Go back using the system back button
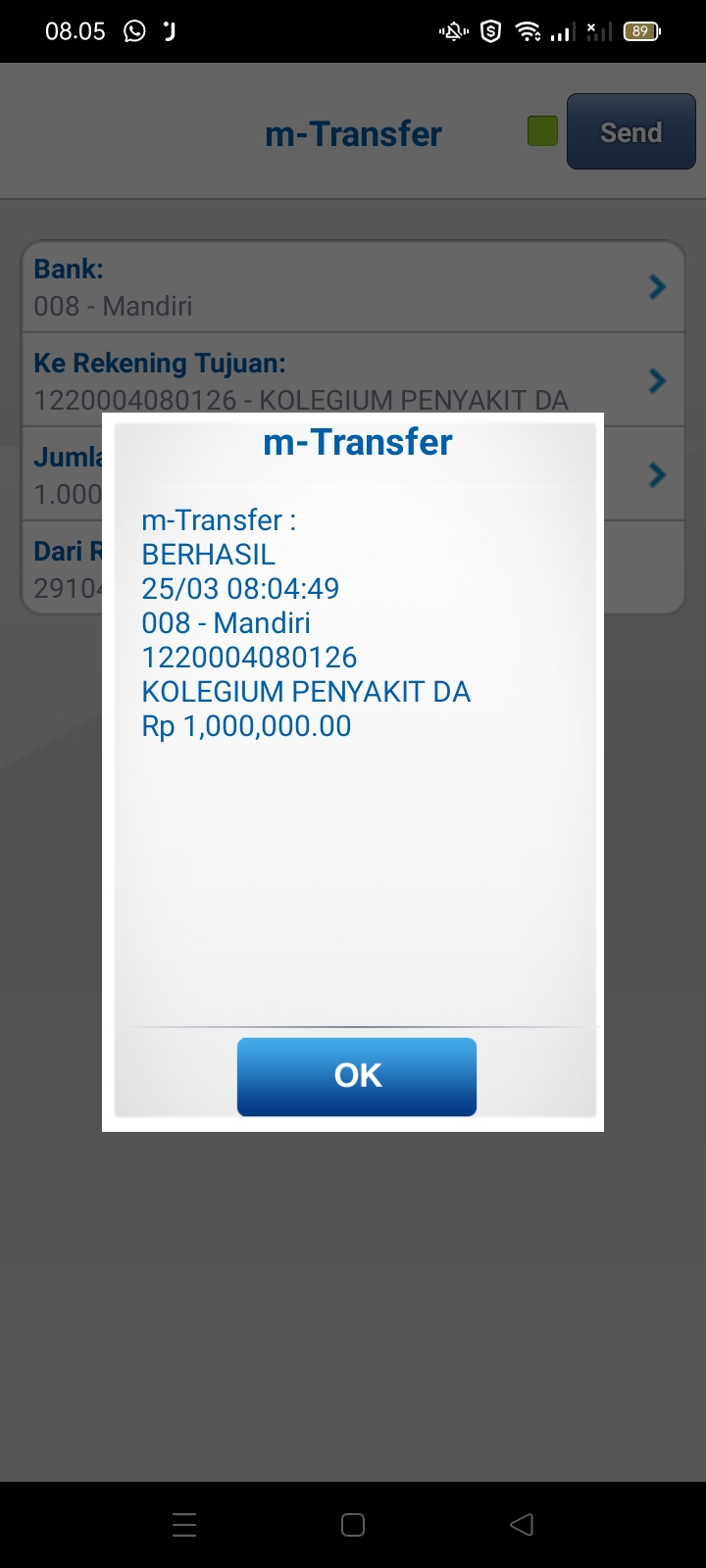This screenshot has width=706, height=1568. (522, 1524)
